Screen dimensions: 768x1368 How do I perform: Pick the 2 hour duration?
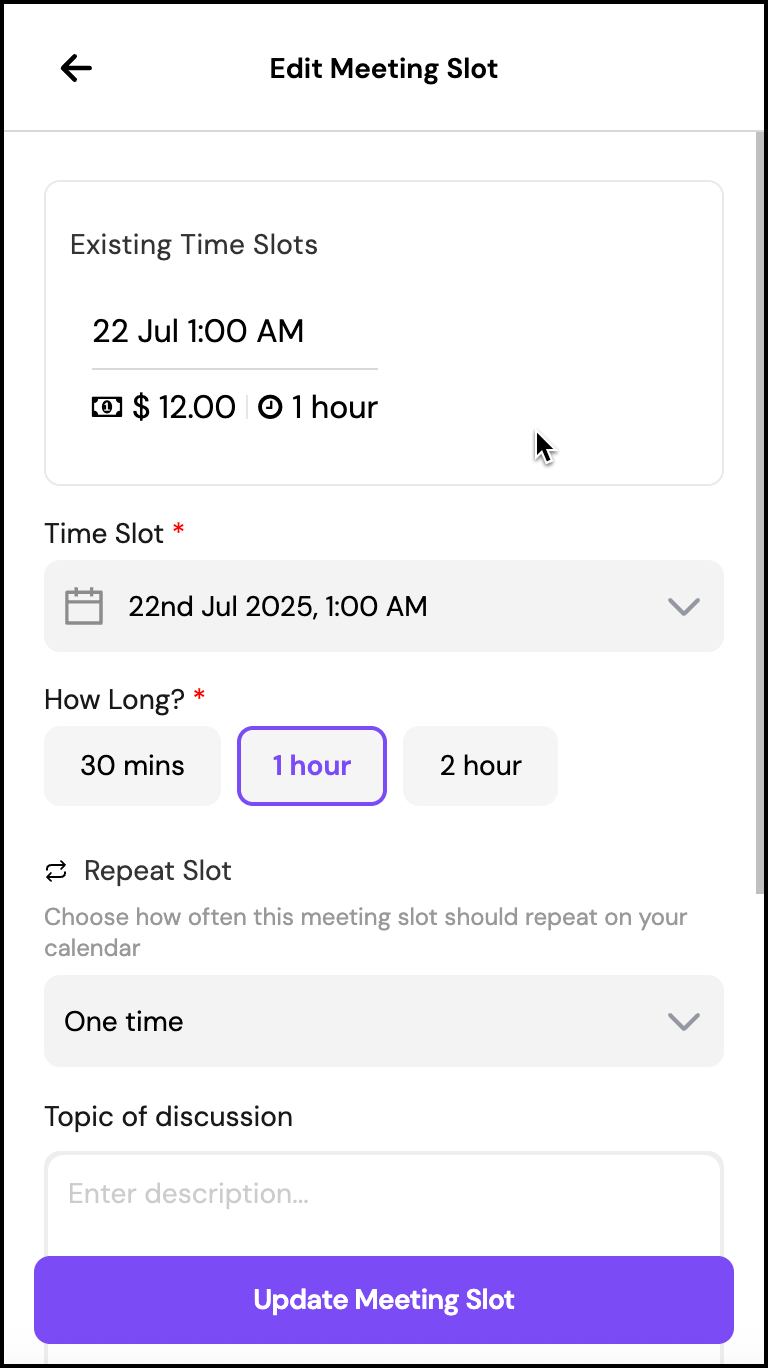[480, 766]
